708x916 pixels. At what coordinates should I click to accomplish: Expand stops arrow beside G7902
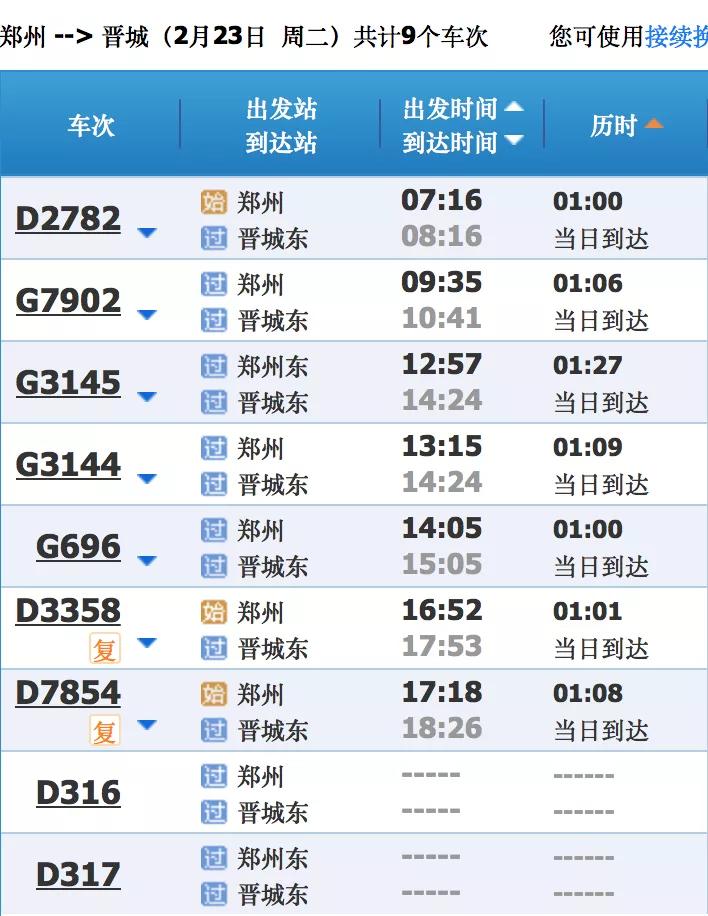[x=147, y=315]
